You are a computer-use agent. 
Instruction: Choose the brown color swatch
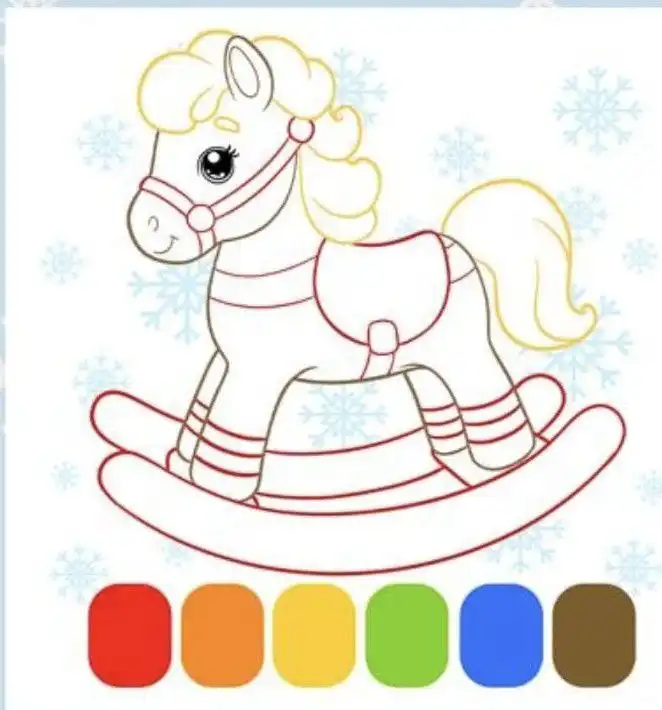594,636
